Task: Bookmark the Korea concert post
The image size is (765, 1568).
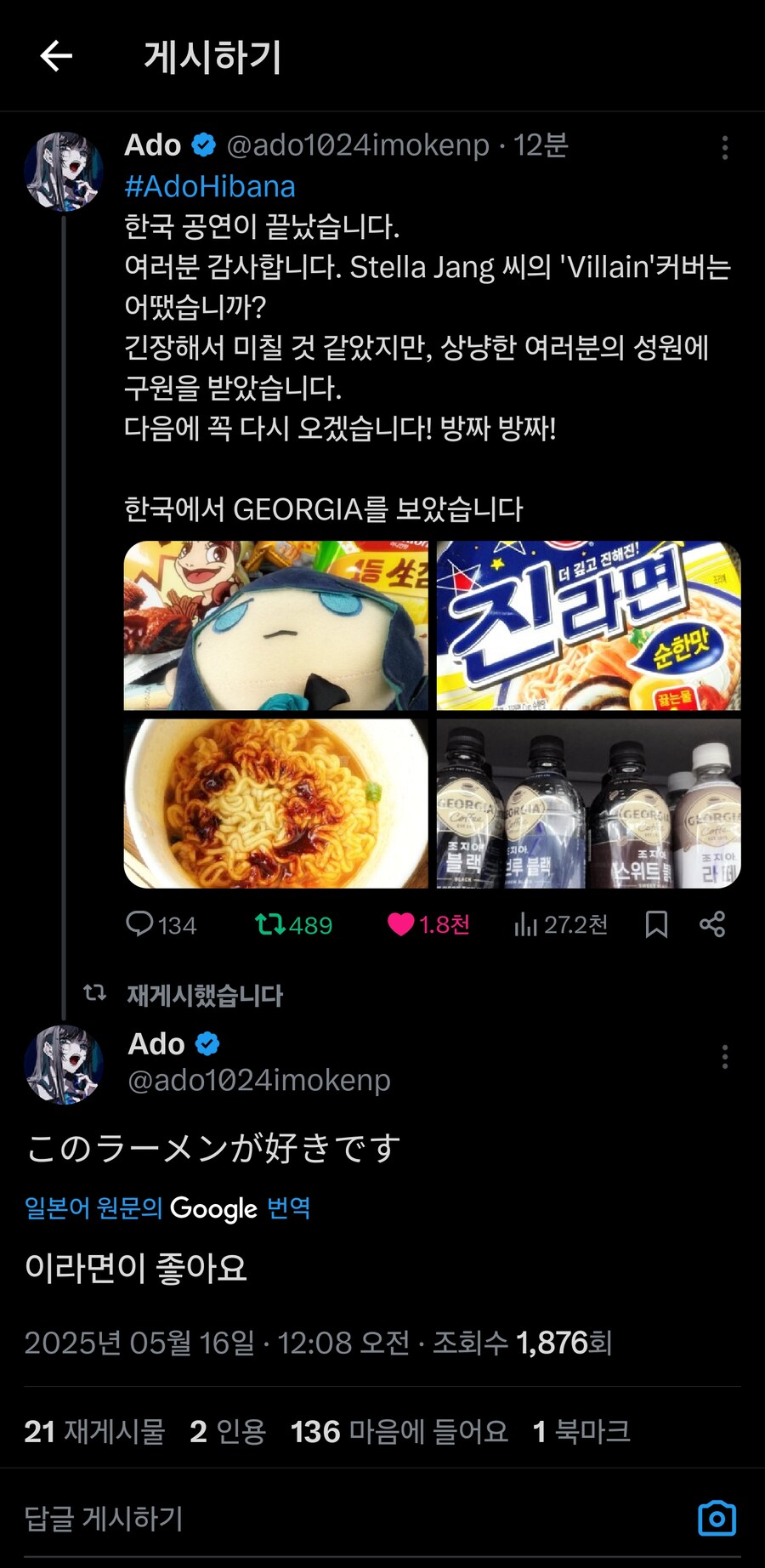Action: (x=656, y=924)
